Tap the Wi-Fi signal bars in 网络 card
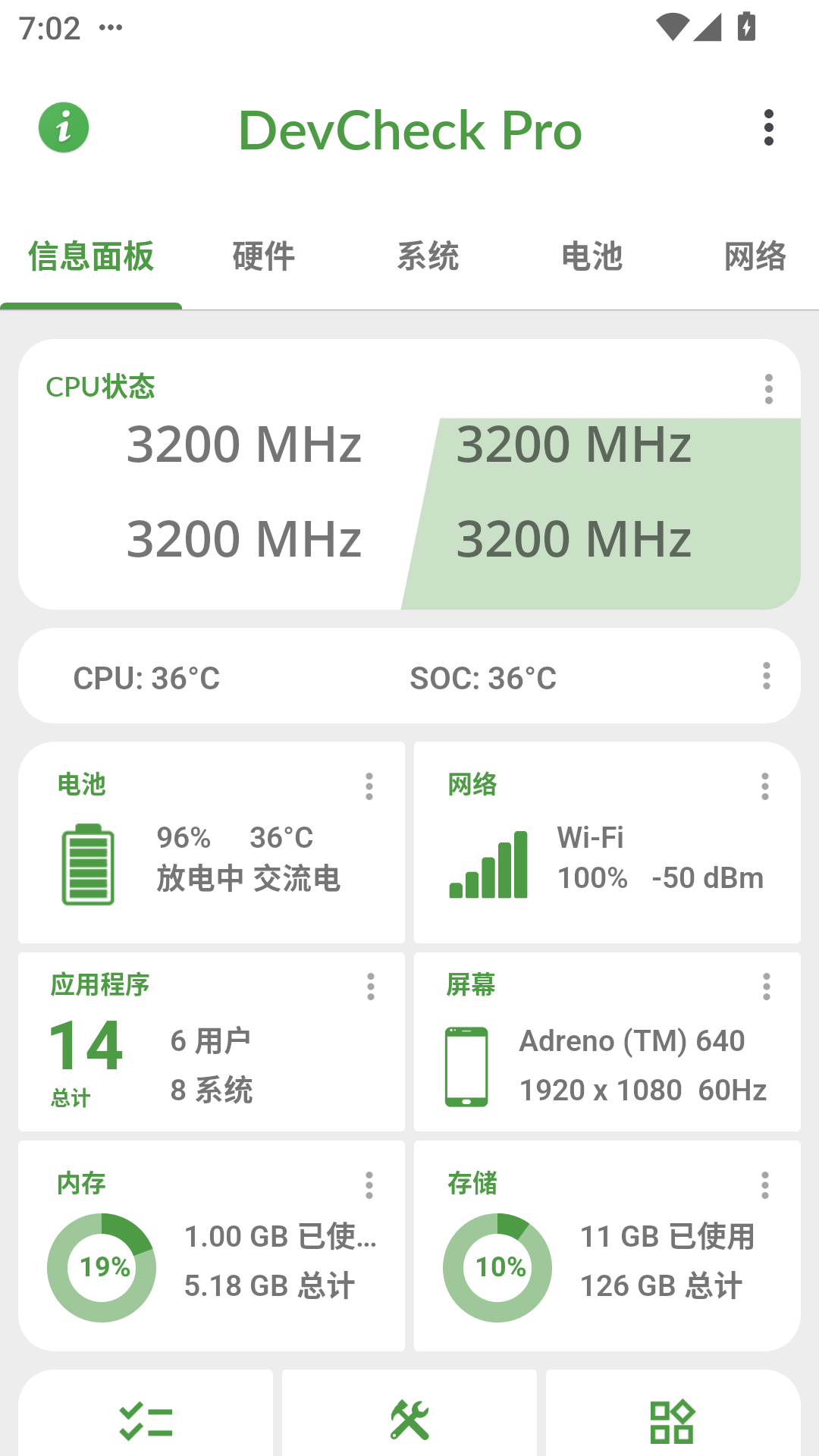 tap(488, 864)
